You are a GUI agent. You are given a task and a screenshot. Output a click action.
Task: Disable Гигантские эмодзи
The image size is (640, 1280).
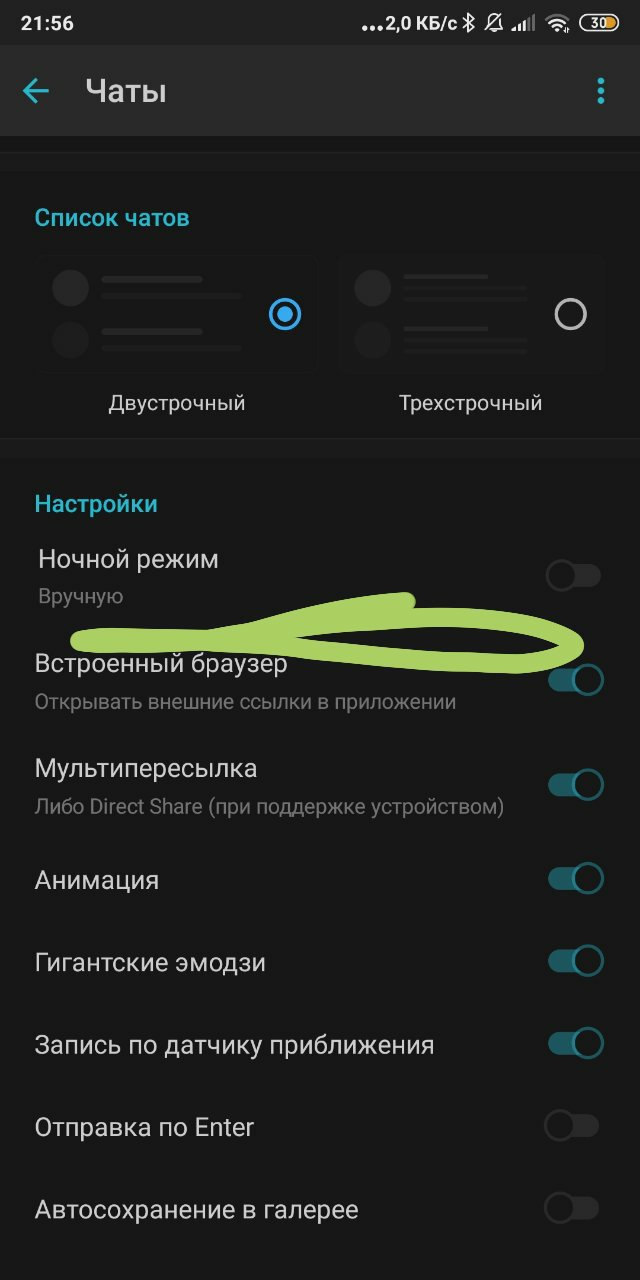576,962
